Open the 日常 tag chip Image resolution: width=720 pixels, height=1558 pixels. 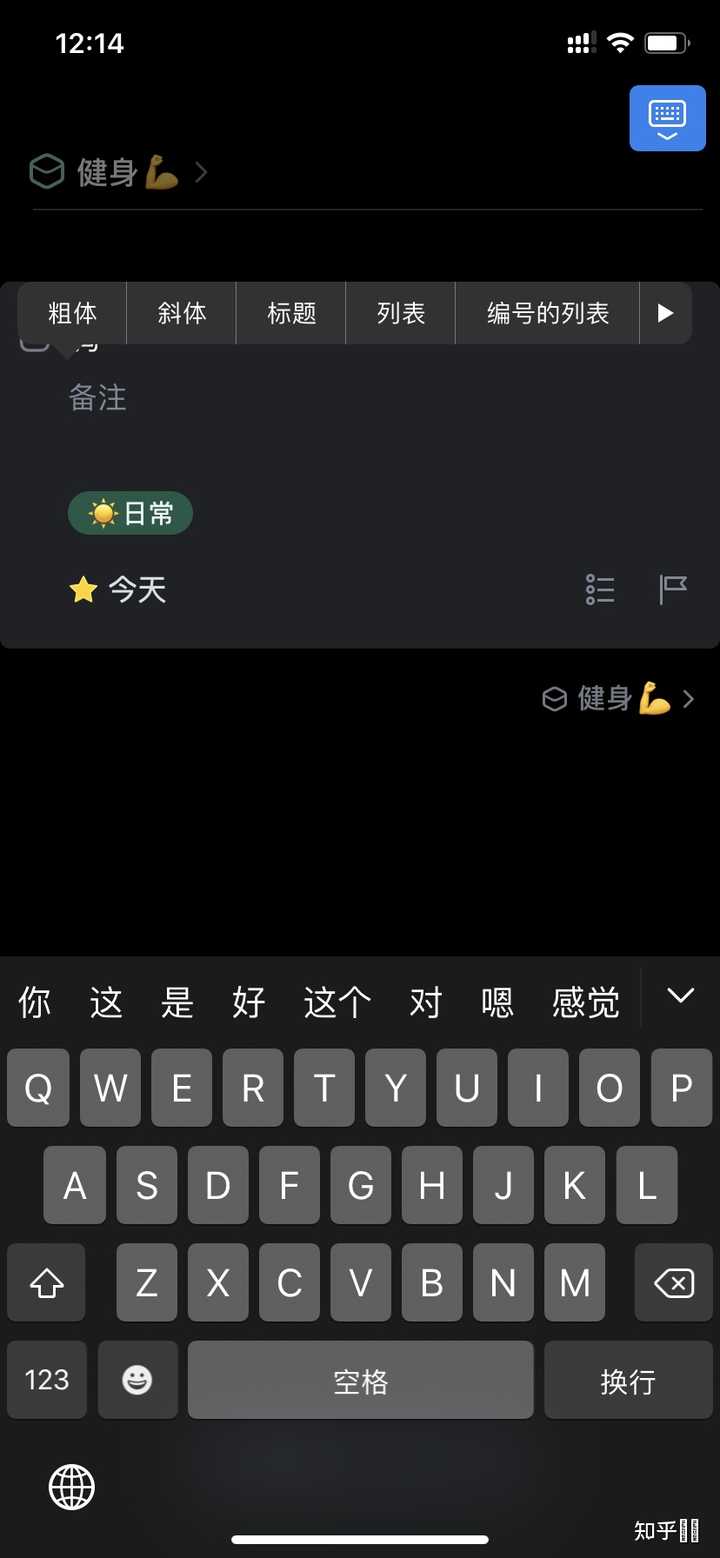pos(130,514)
